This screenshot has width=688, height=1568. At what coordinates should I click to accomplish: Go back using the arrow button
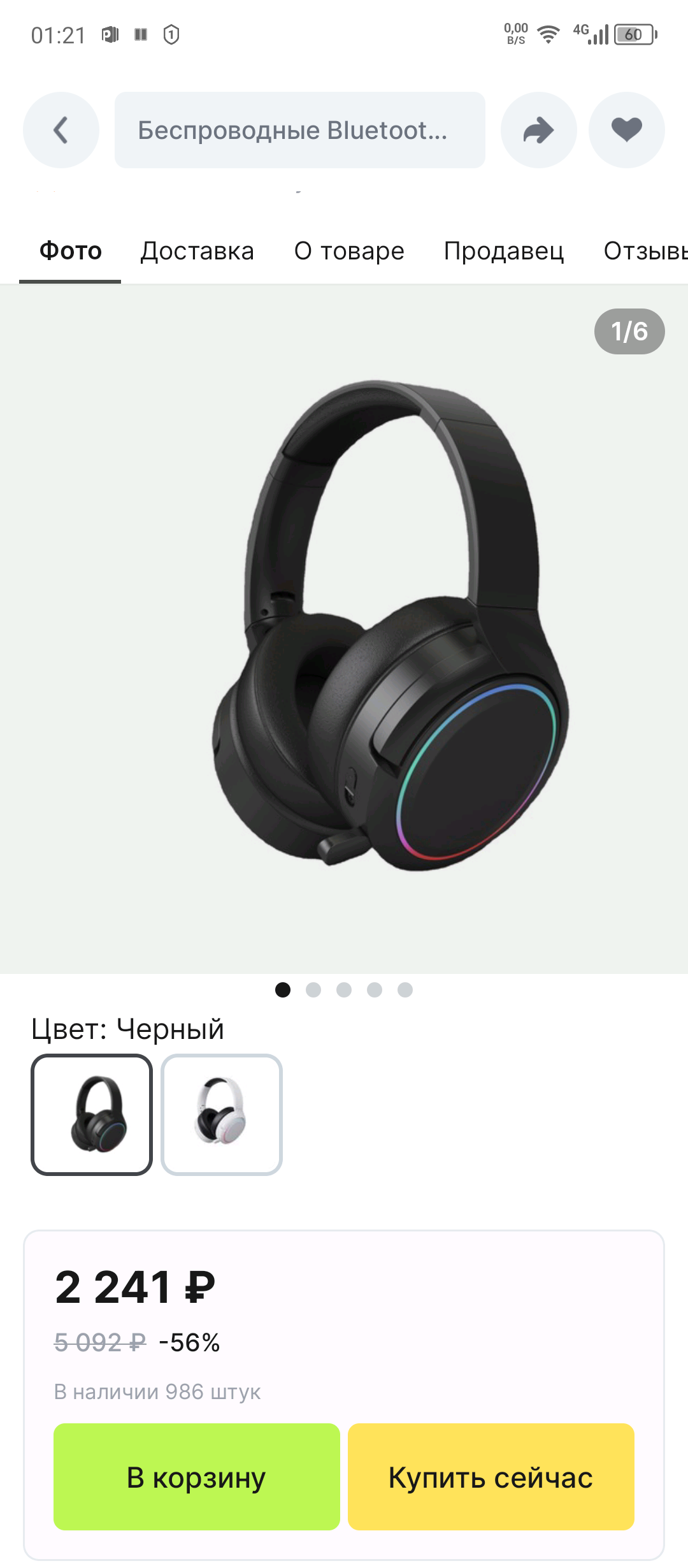pos(61,130)
